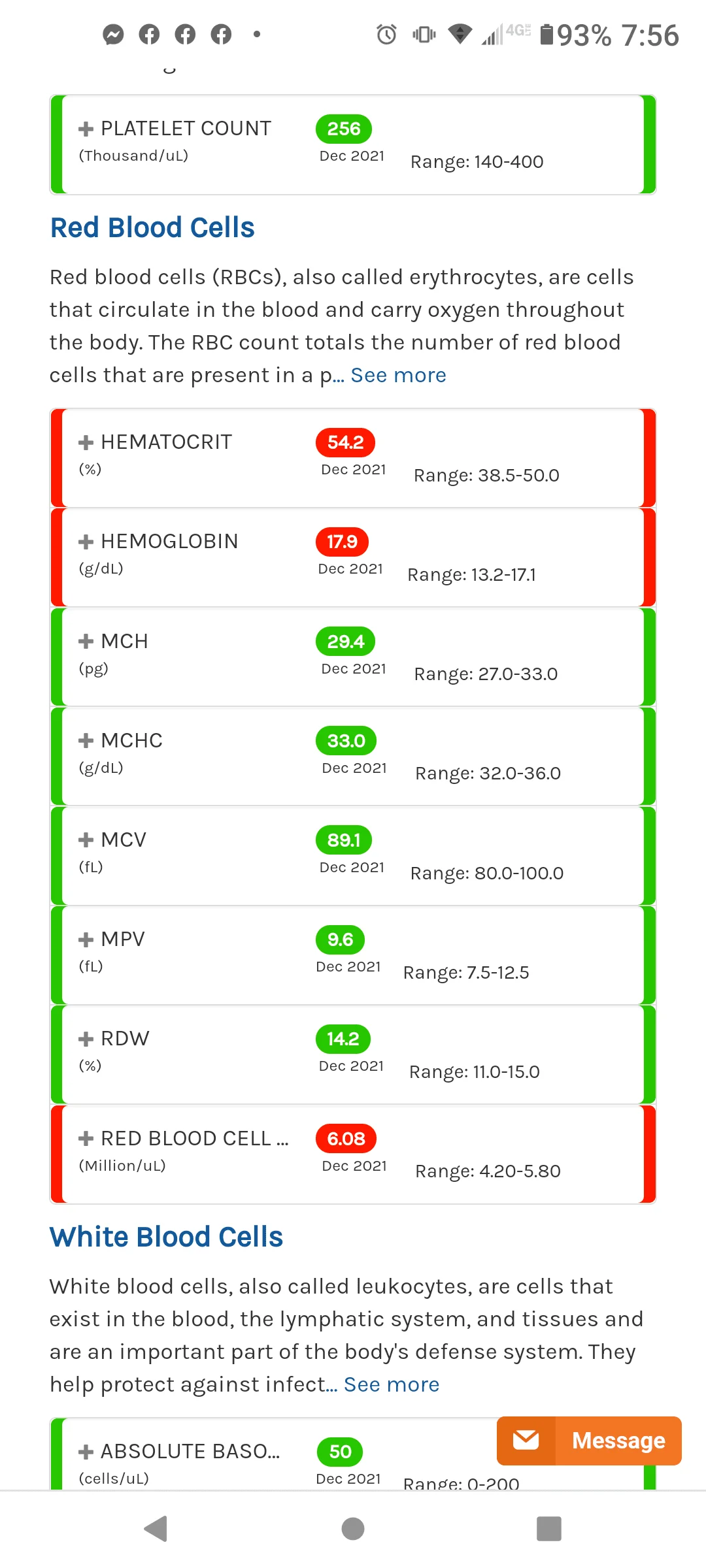706x1568 pixels.
Task: Go back using the system back button
Action: click(156, 1529)
